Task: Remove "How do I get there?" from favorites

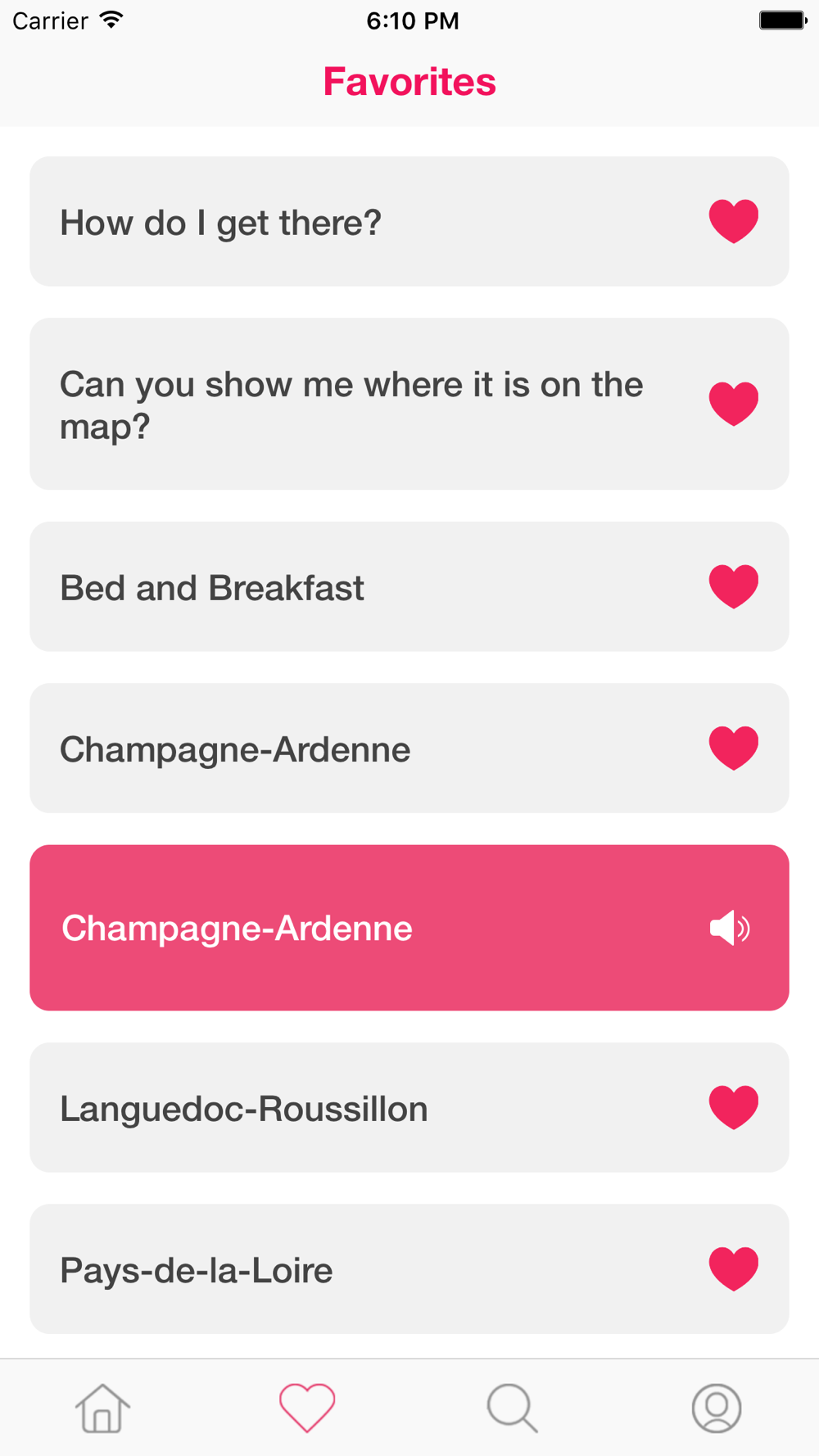Action: click(733, 221)
